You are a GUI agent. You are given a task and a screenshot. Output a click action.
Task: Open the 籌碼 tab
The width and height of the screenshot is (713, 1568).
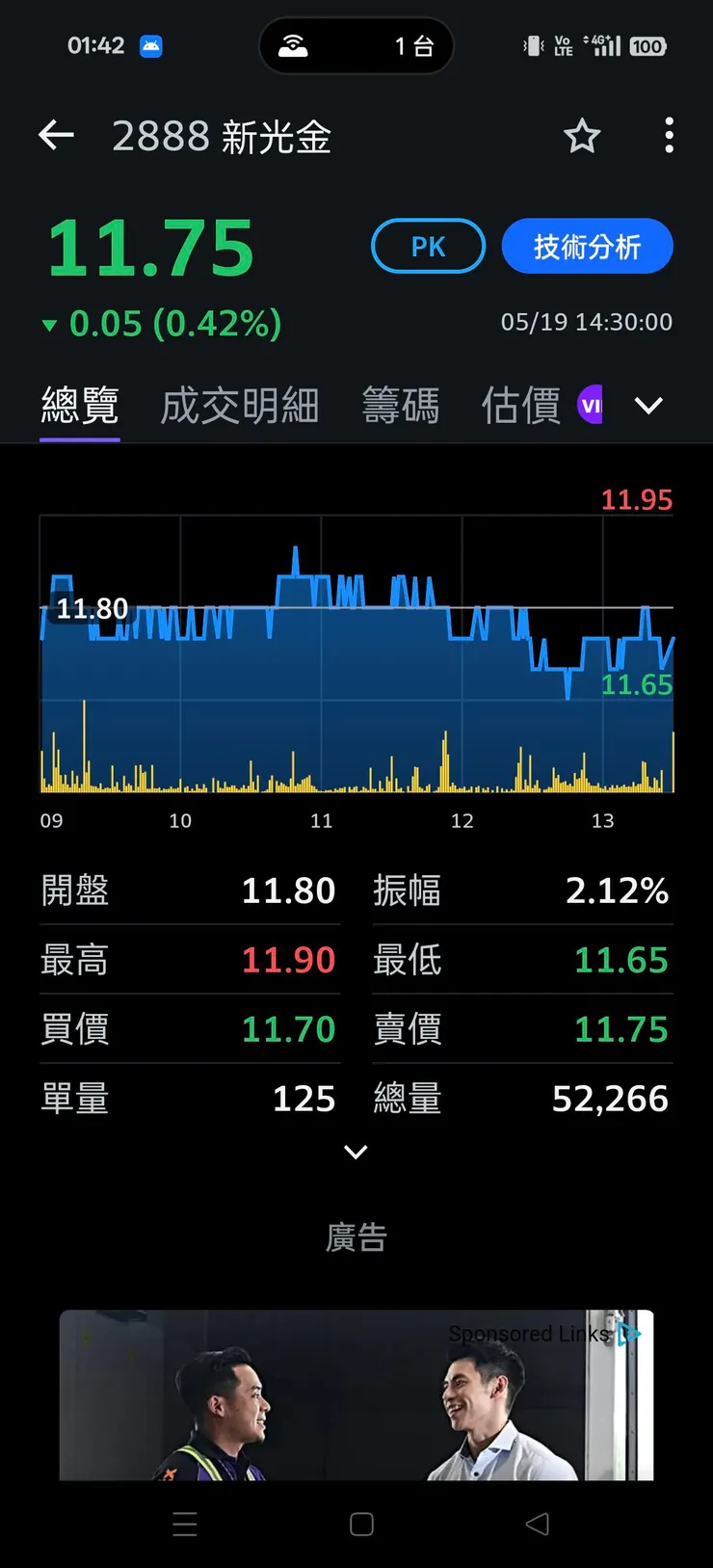point(401,405)
